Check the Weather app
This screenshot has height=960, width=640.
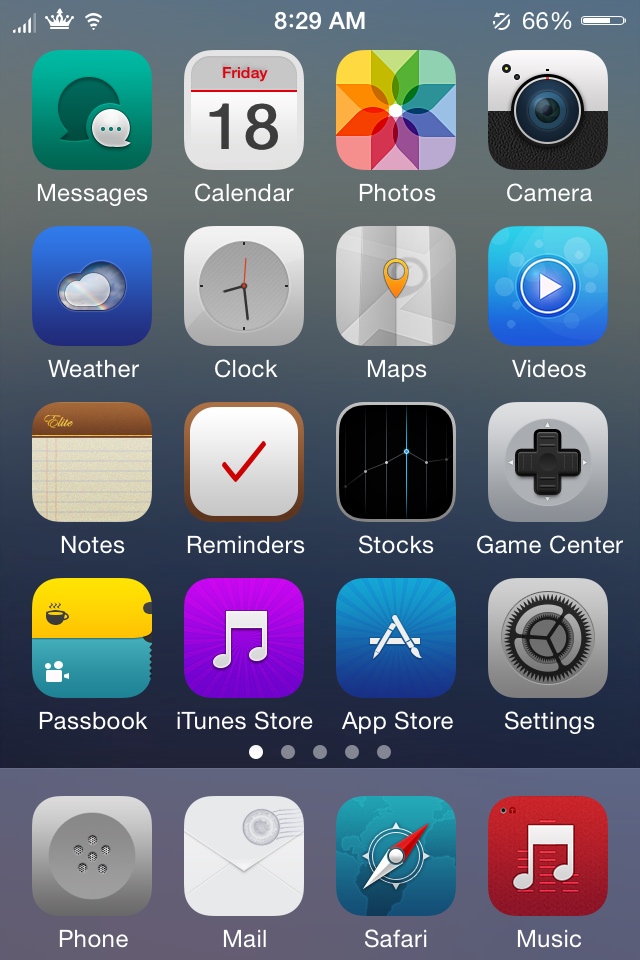point(92,286)
